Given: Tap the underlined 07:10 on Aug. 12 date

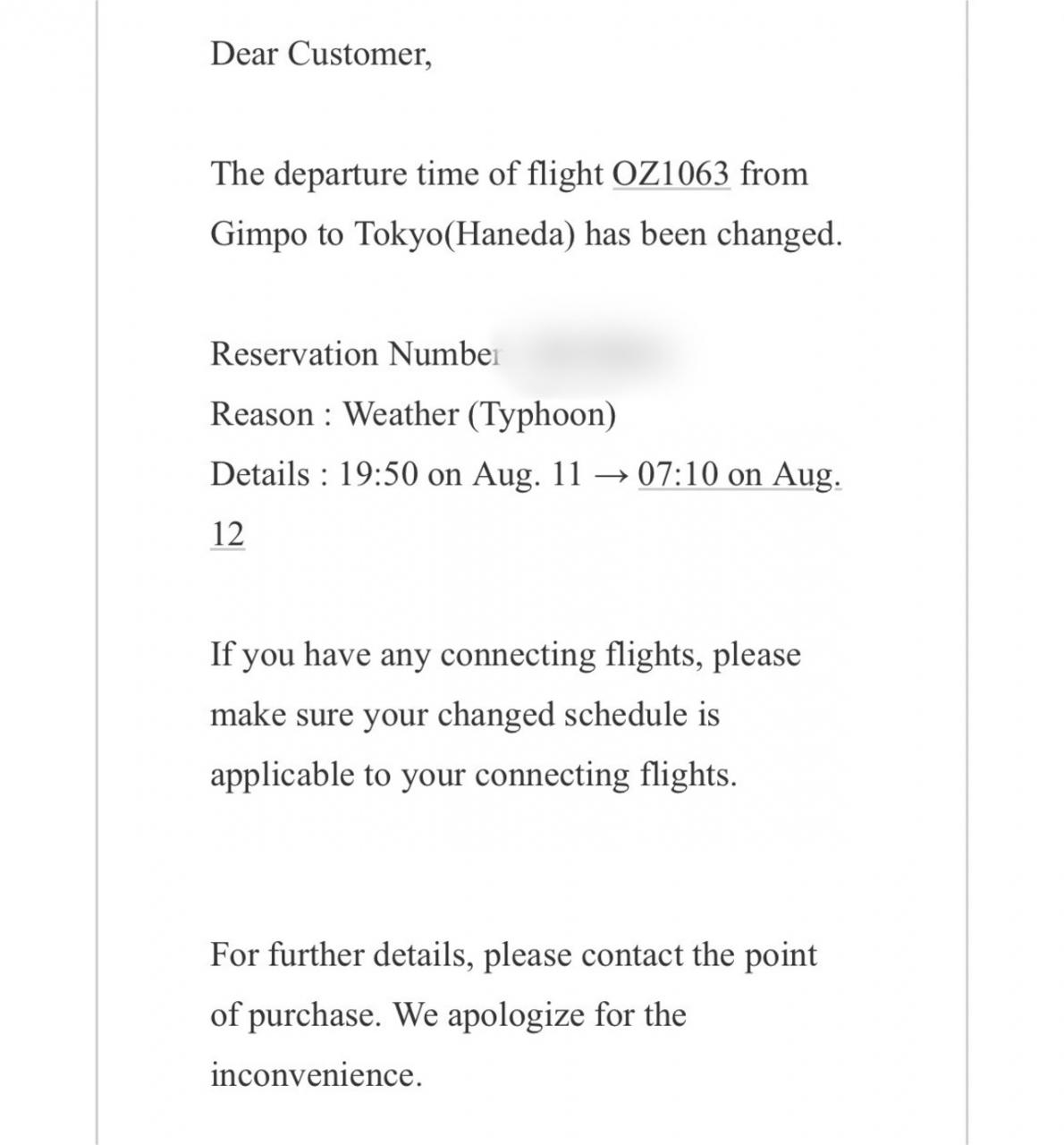Looking at the screenshot, I should coord(739,474).
